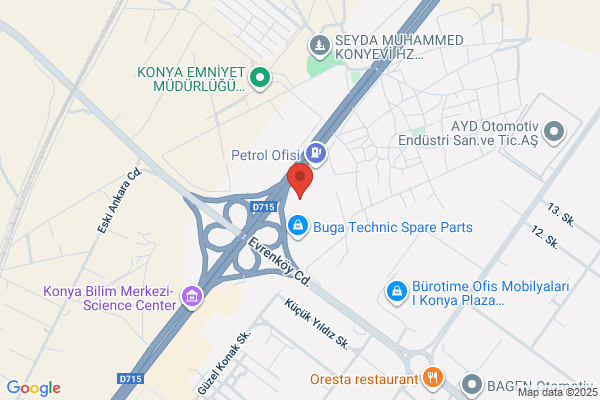Open the Bürotime Ofis Mobilyaları shop pin

click(397, 293)
